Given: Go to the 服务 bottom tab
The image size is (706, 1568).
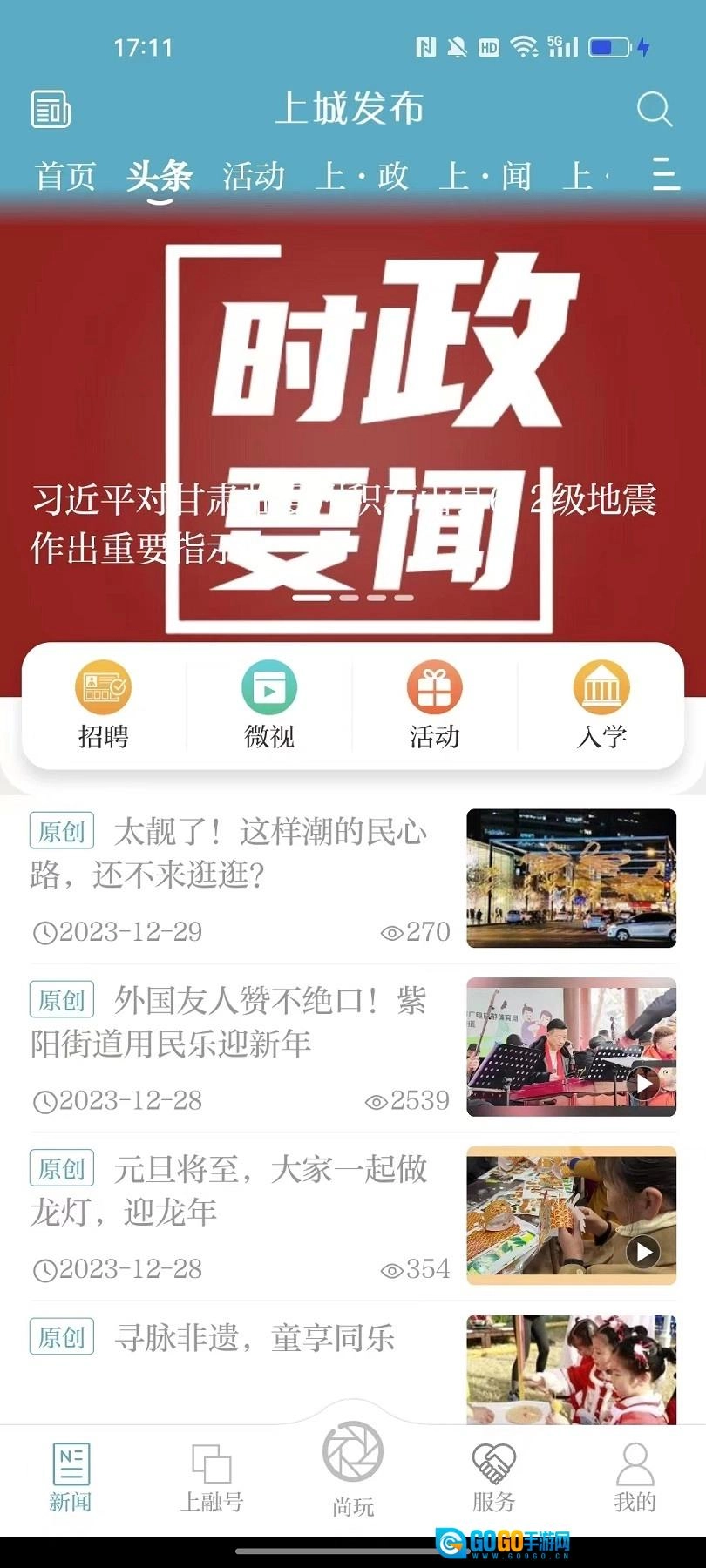Looking at the screenshot, I should (494, 1477).
